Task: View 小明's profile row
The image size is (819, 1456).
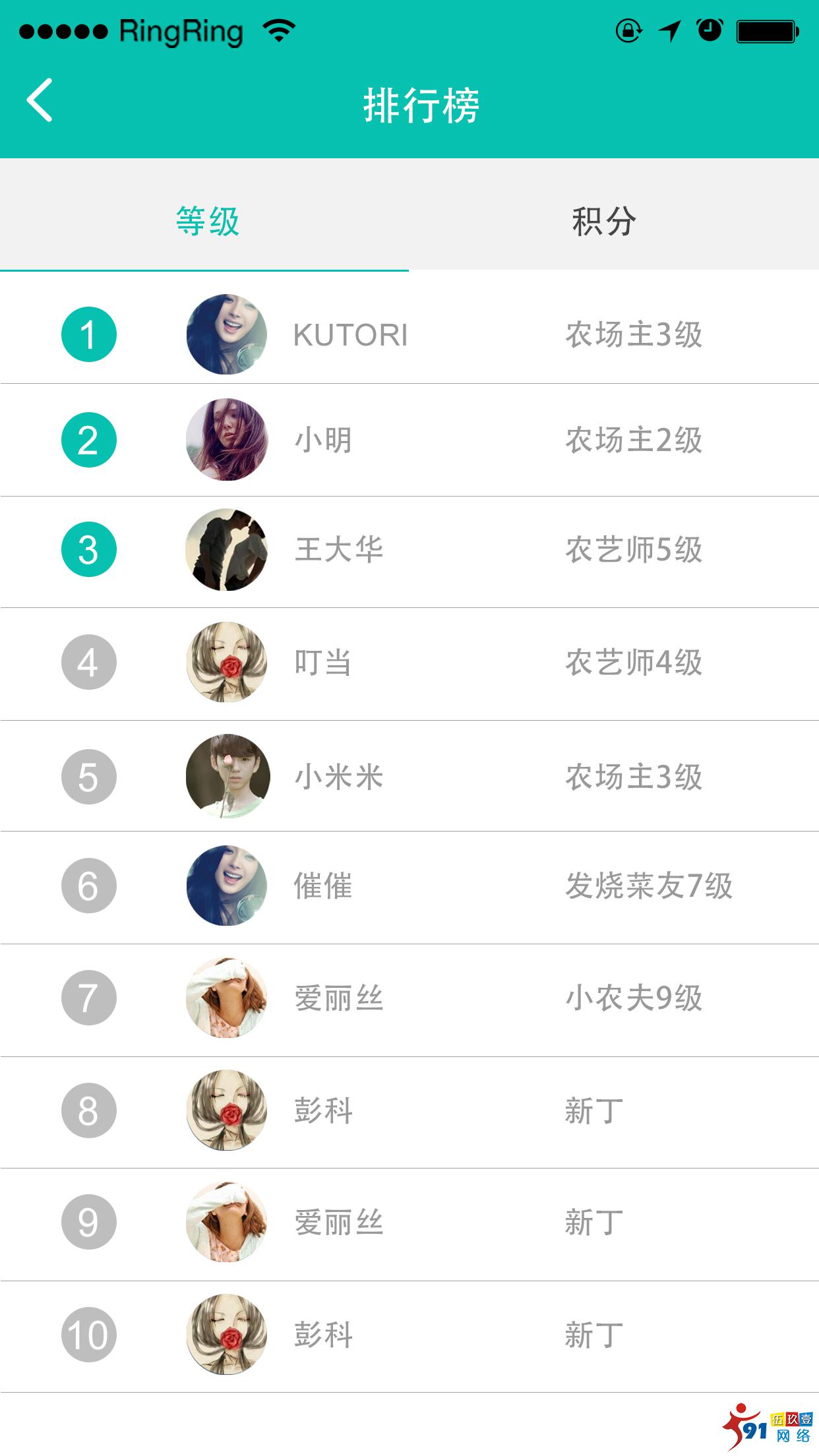Action: click(409, 440)
